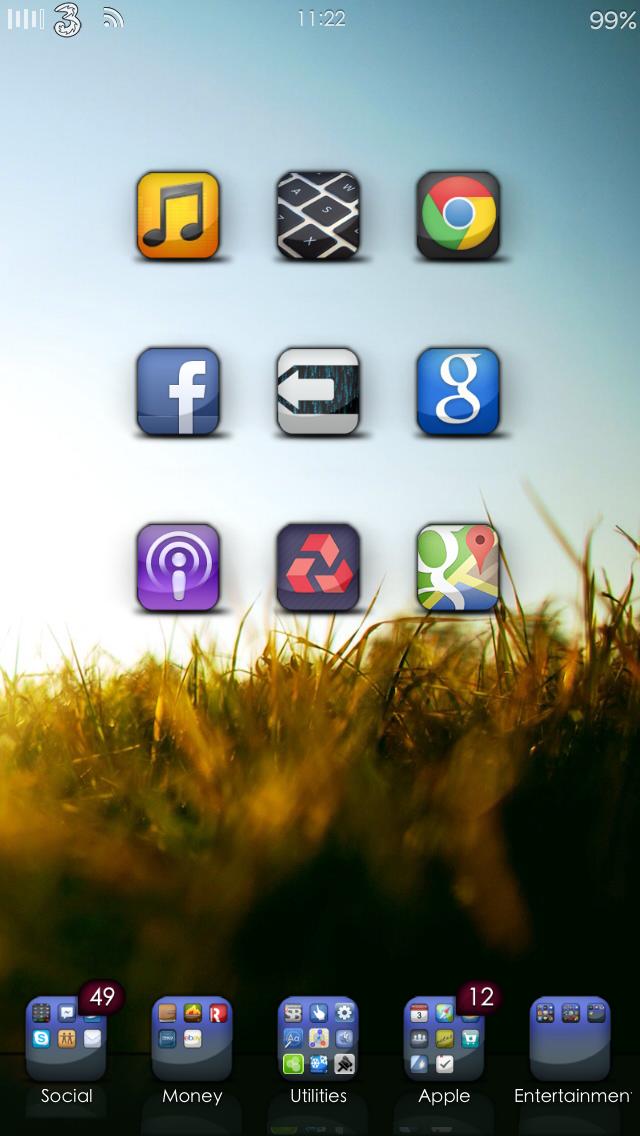The width and height of the screenshot is (640, 1136).
Task: Open the Social folder
Action: 66,1038
